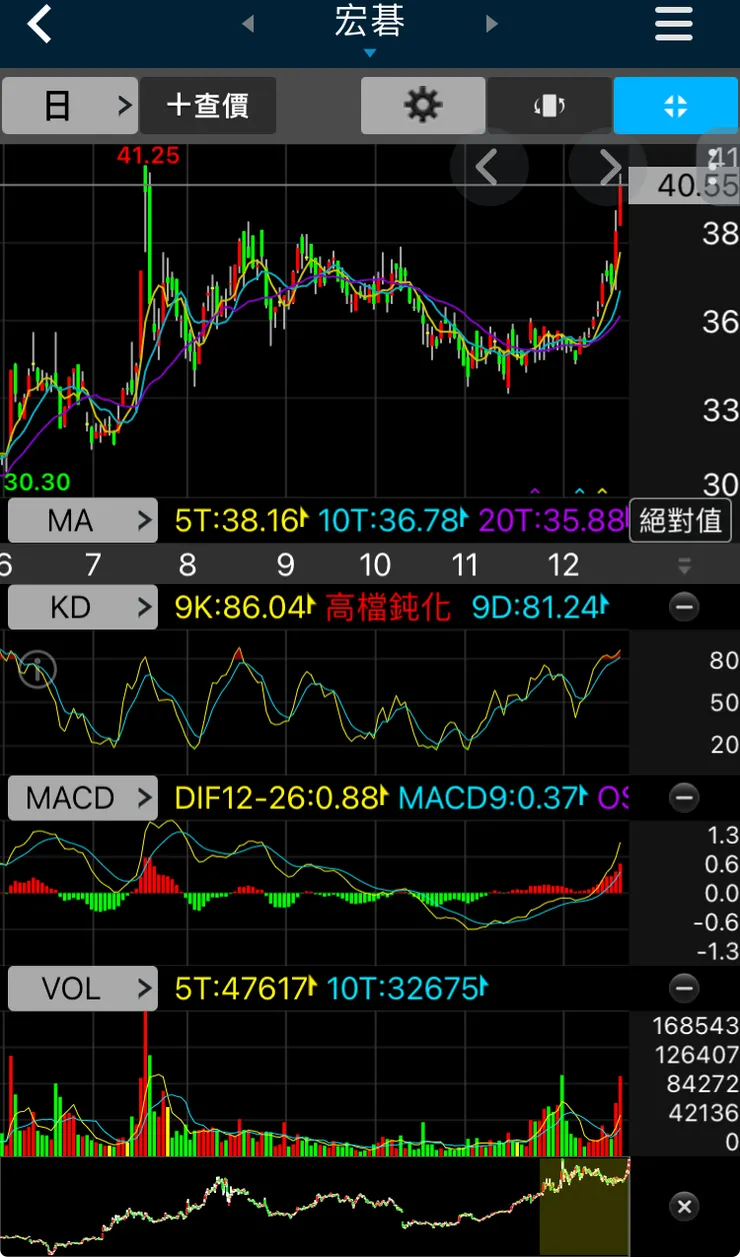Tap the next stock arrow beside the title

(x=490, y=22)
